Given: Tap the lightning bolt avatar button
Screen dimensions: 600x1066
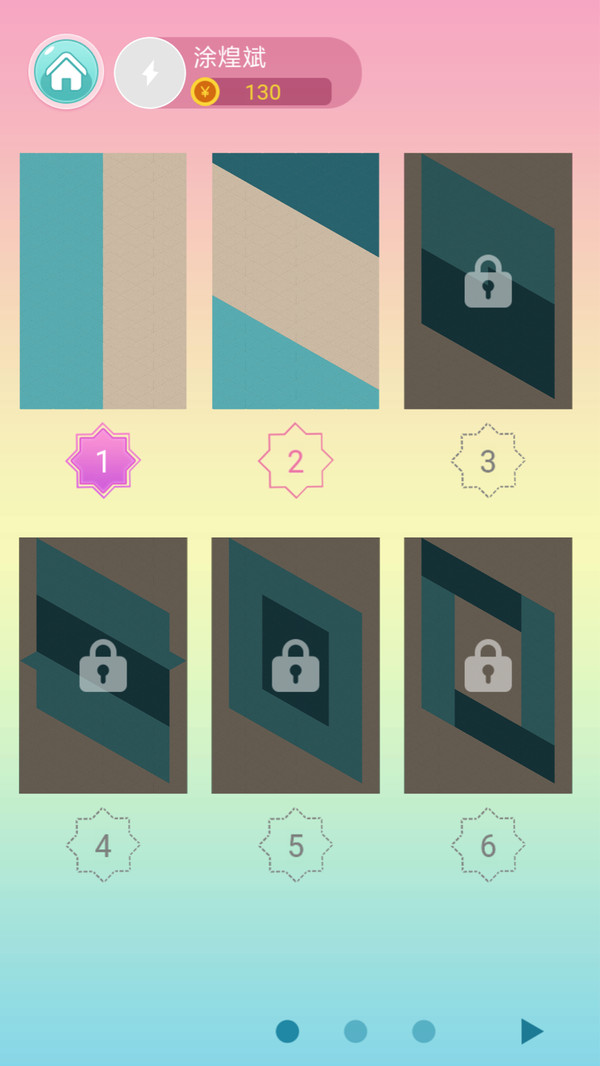Looking at the screenshot, I should click(x=150, y=73).
